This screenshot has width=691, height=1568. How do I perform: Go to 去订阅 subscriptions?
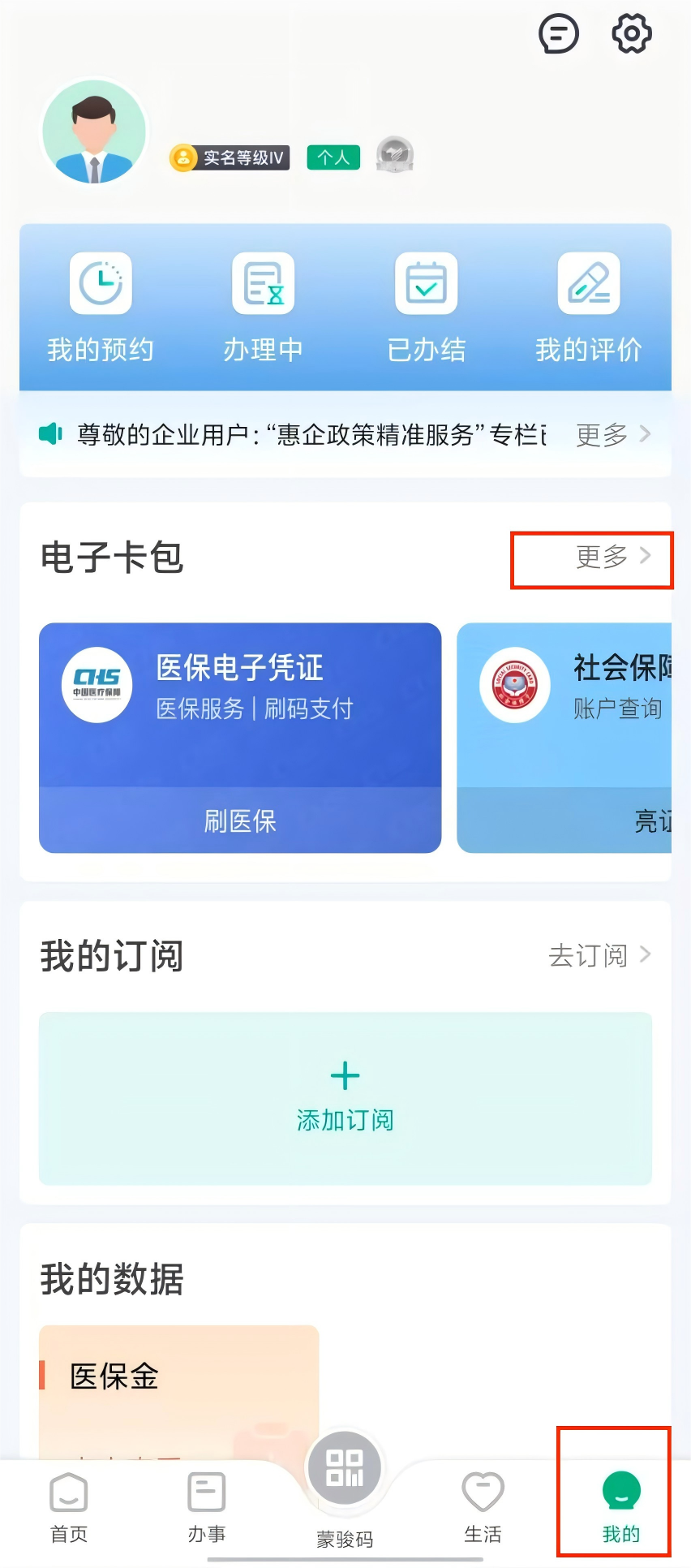(x=599, y=955)
